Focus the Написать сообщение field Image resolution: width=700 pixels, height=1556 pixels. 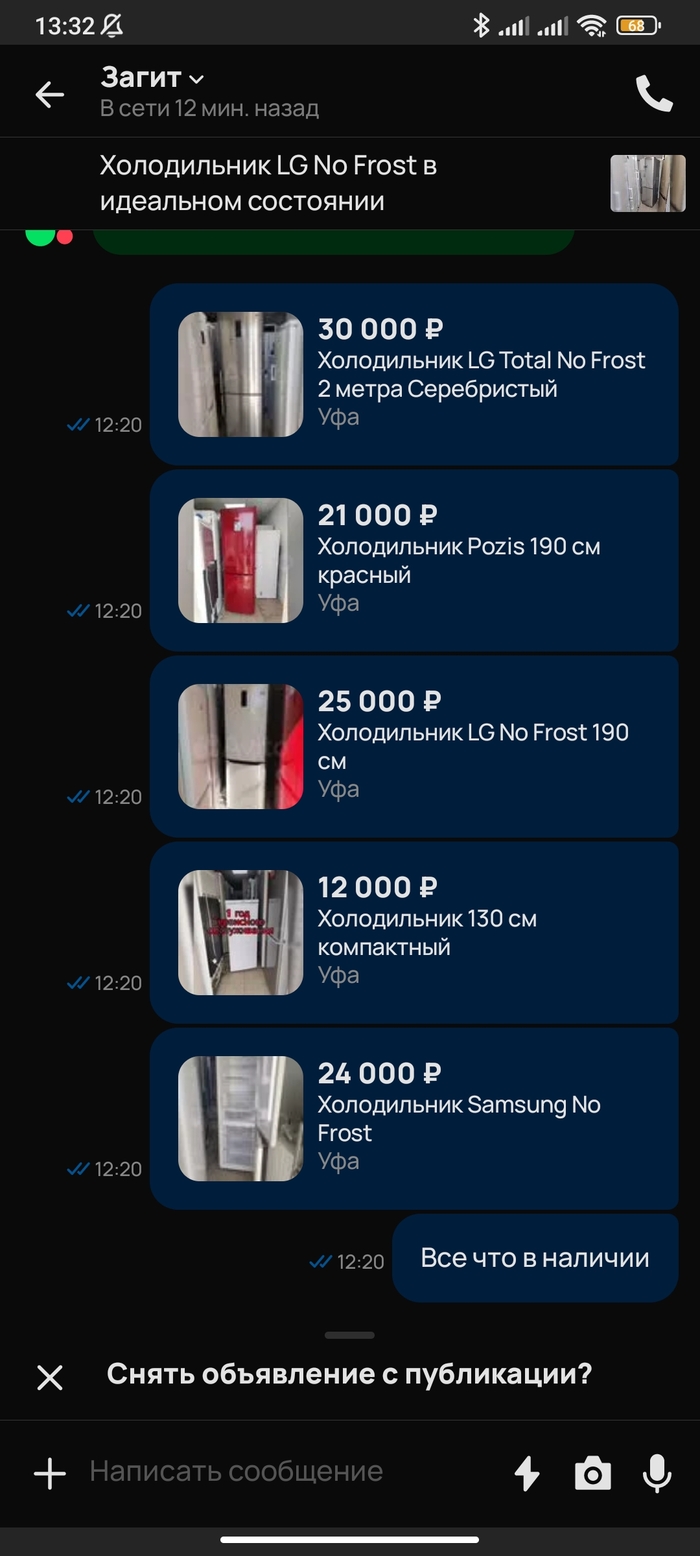point(290,1471)
